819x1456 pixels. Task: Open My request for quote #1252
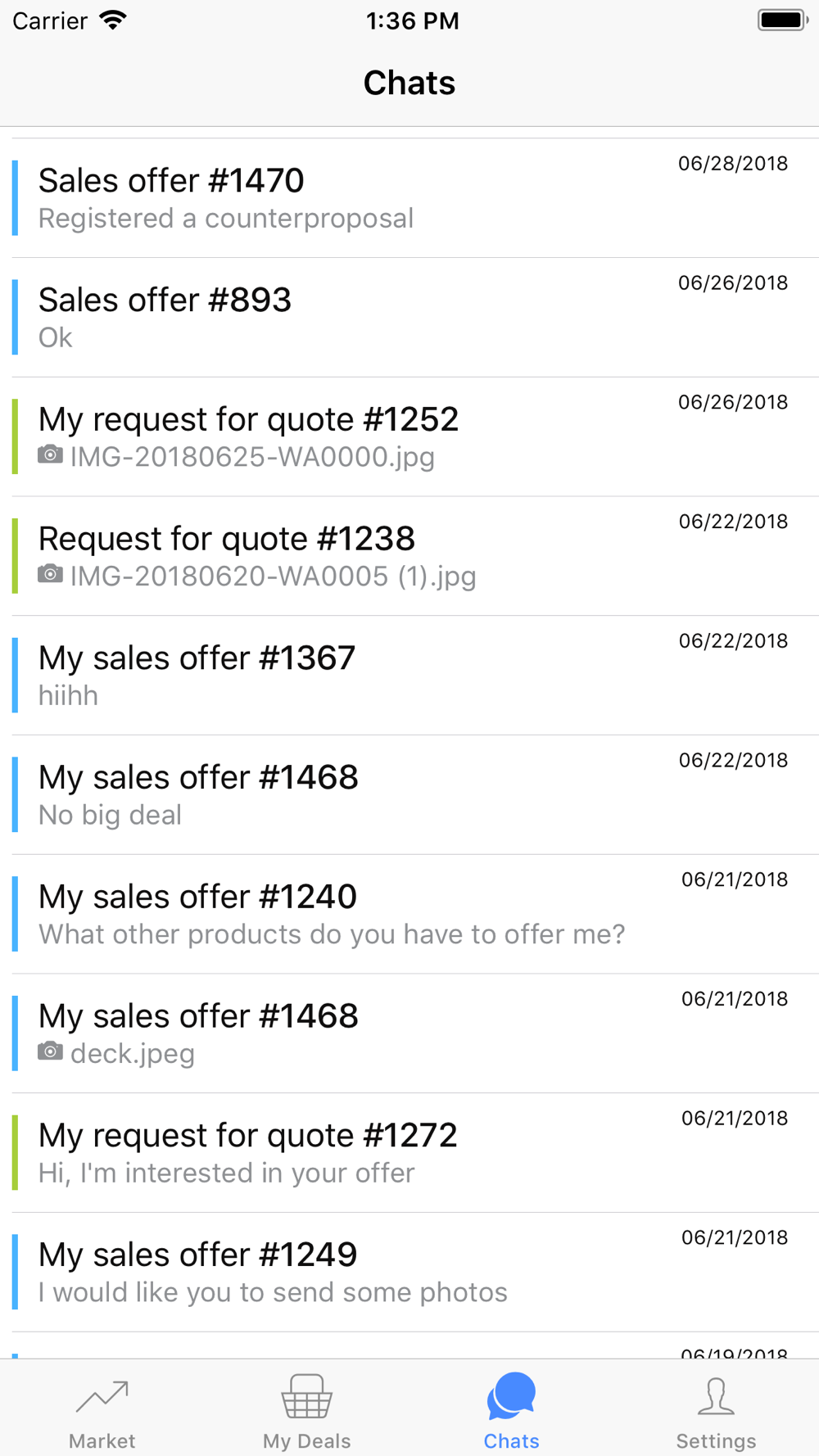[x=409, y=437]
